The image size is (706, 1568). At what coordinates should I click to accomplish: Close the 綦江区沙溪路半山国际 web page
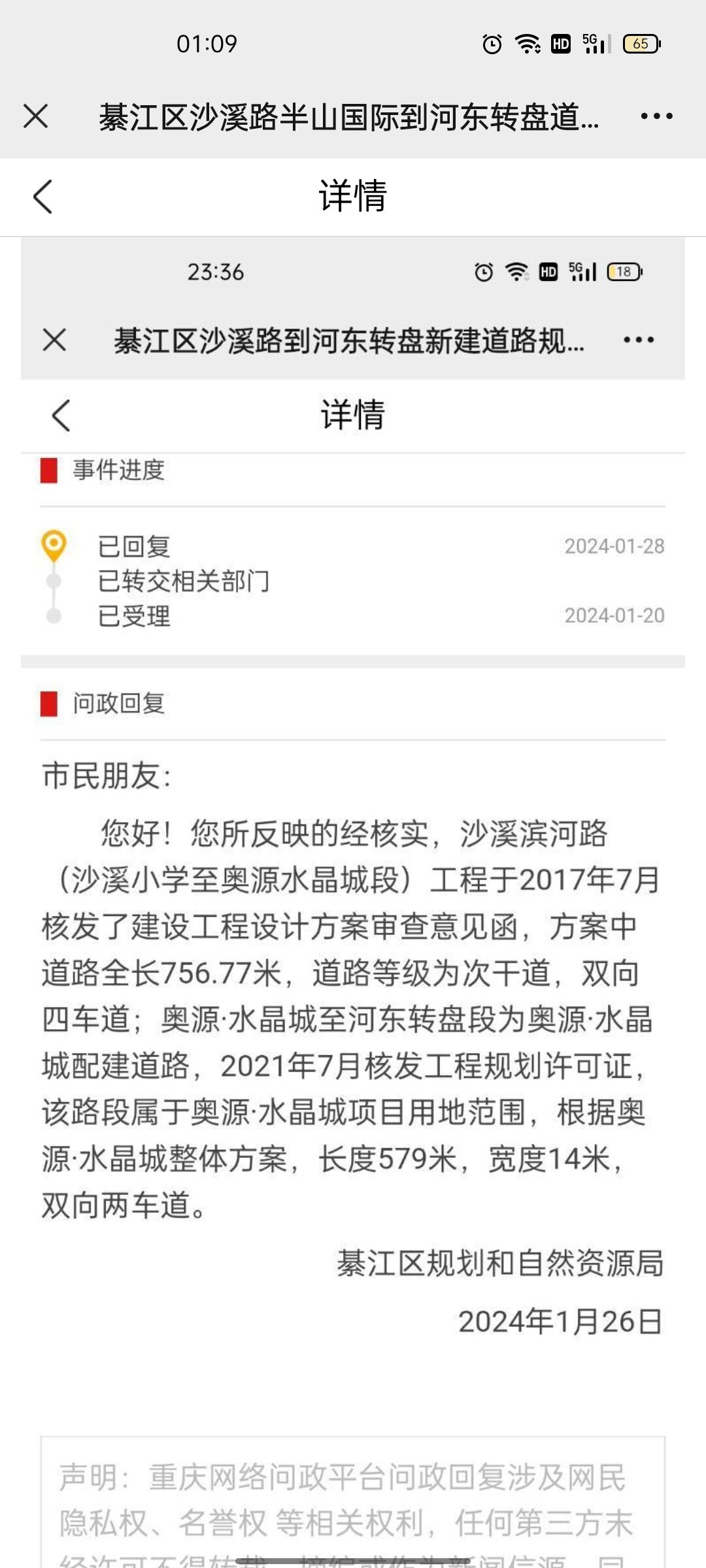36,116
